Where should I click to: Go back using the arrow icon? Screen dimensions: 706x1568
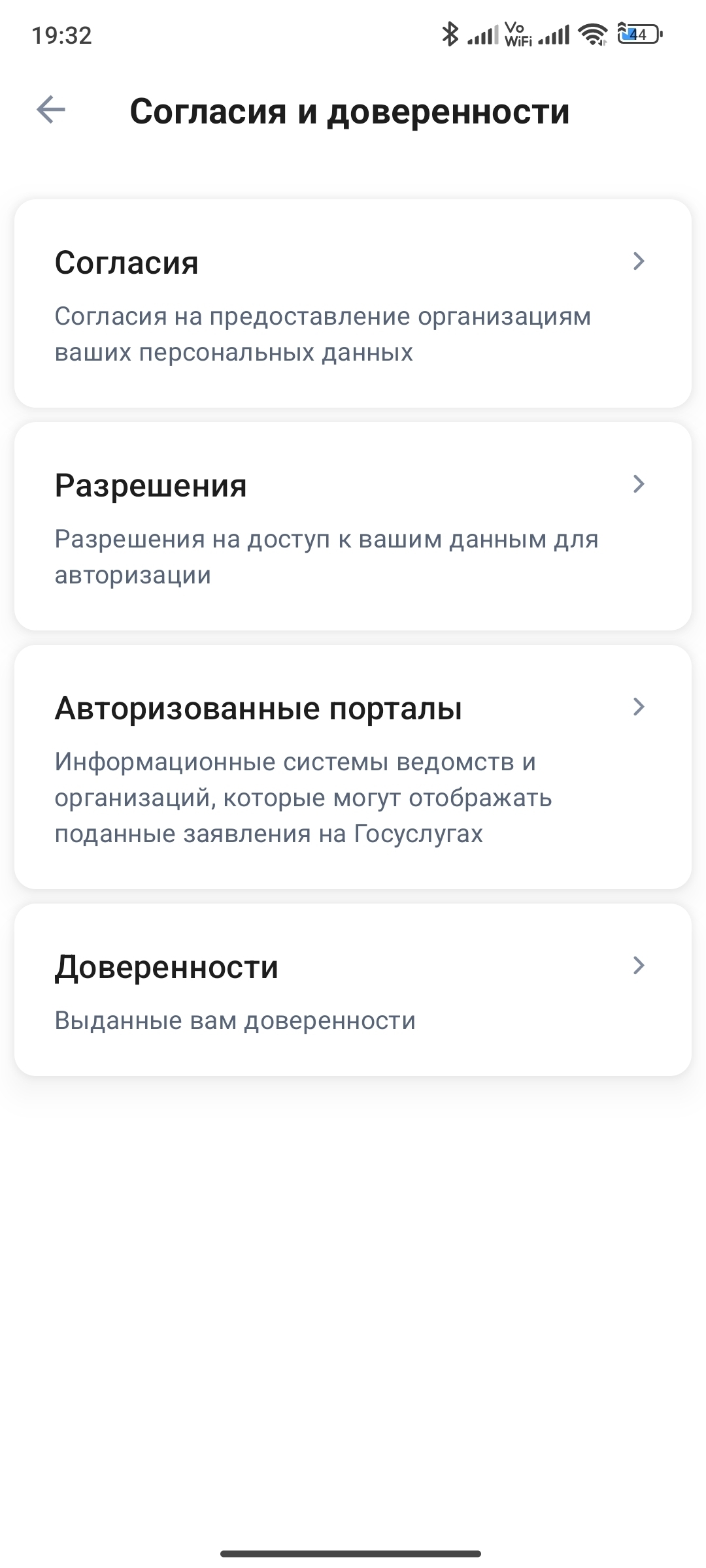[51, 110]
